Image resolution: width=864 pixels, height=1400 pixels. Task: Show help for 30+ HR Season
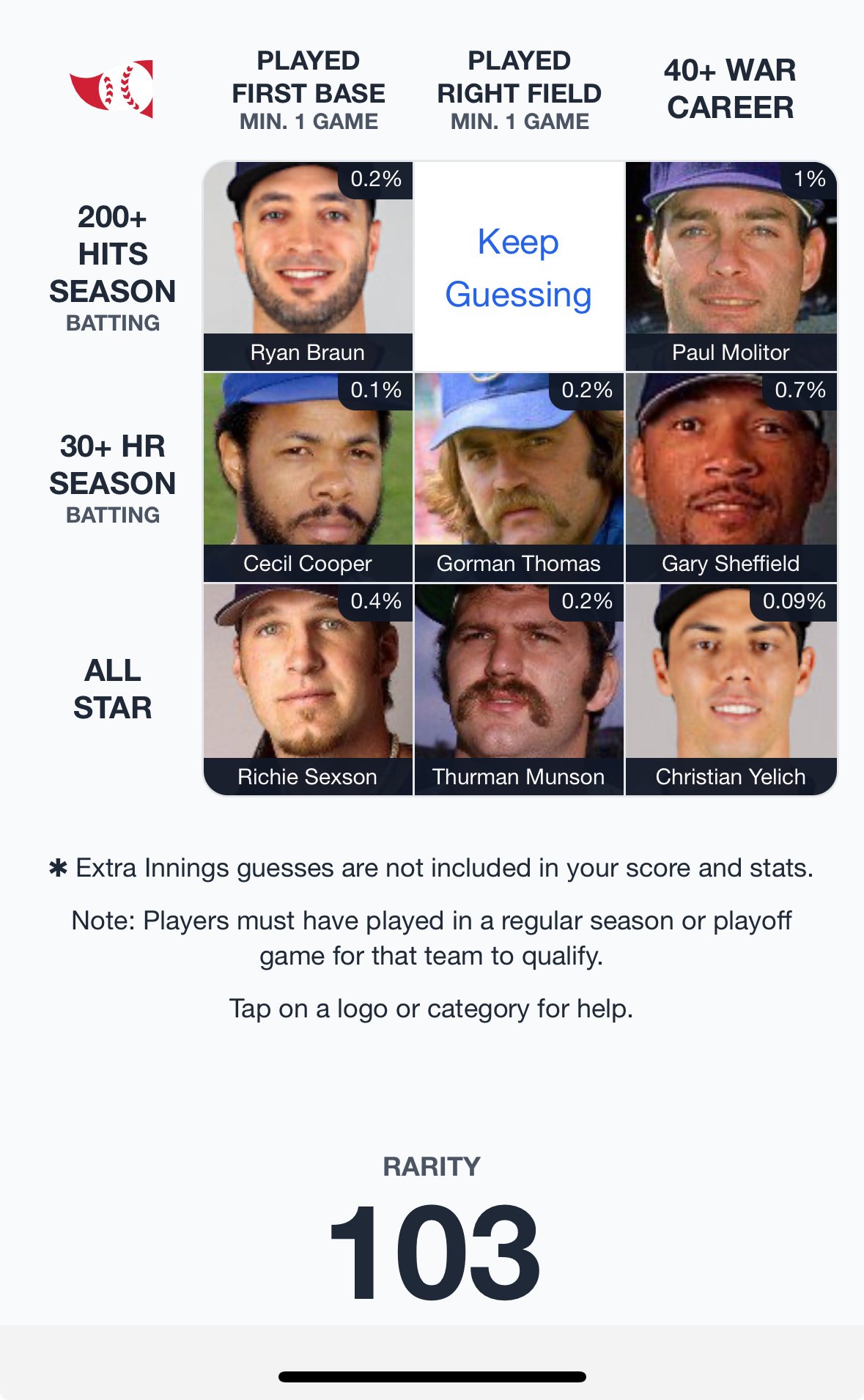tap(112, 478)
